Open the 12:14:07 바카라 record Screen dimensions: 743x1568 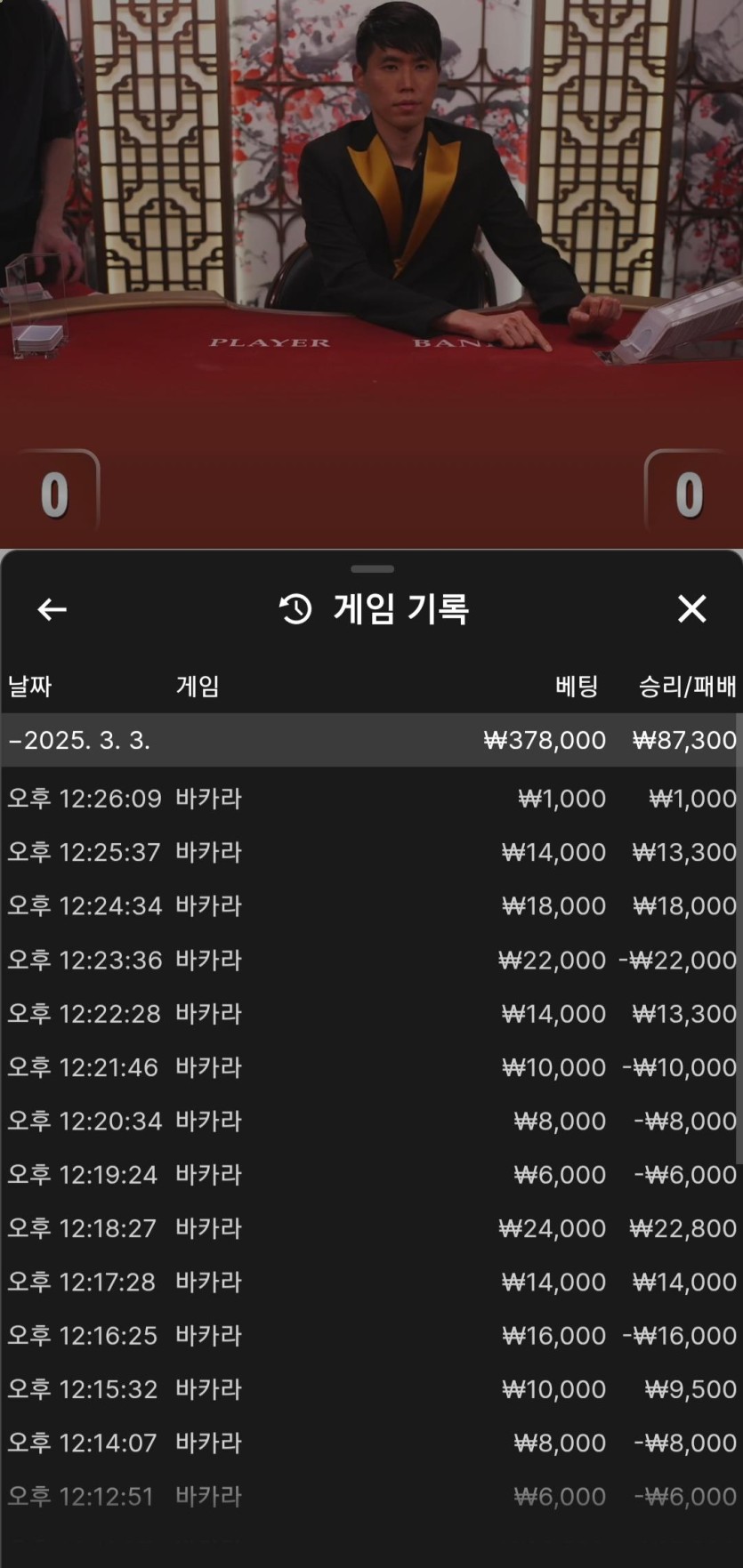tap(371, 1443)
